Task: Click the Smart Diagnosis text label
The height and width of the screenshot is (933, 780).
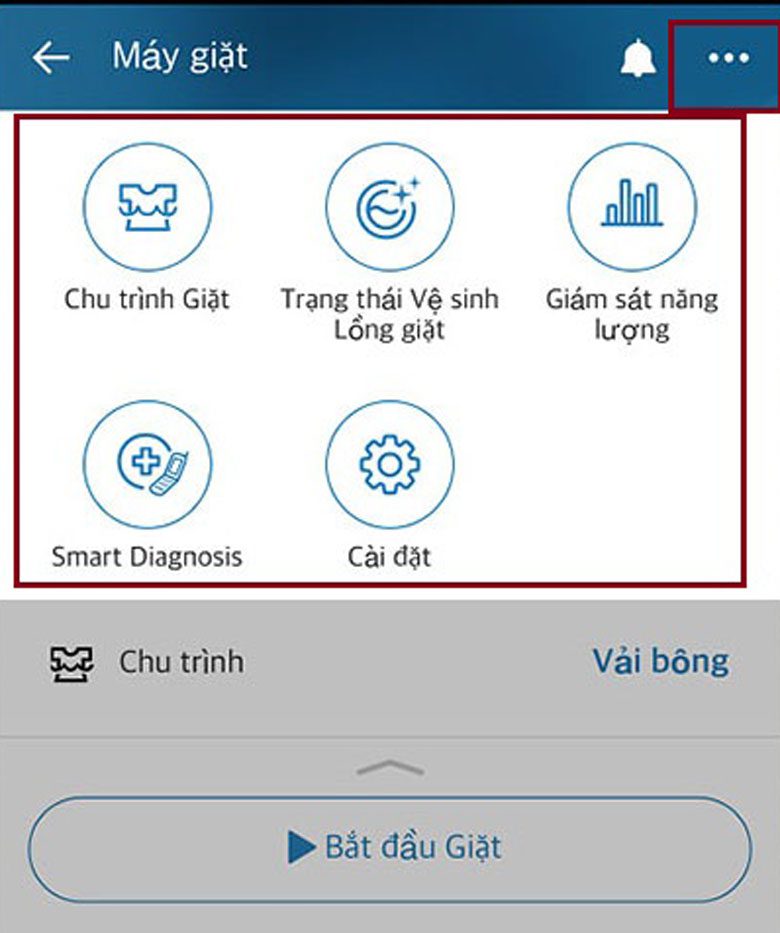Action: 148,556
